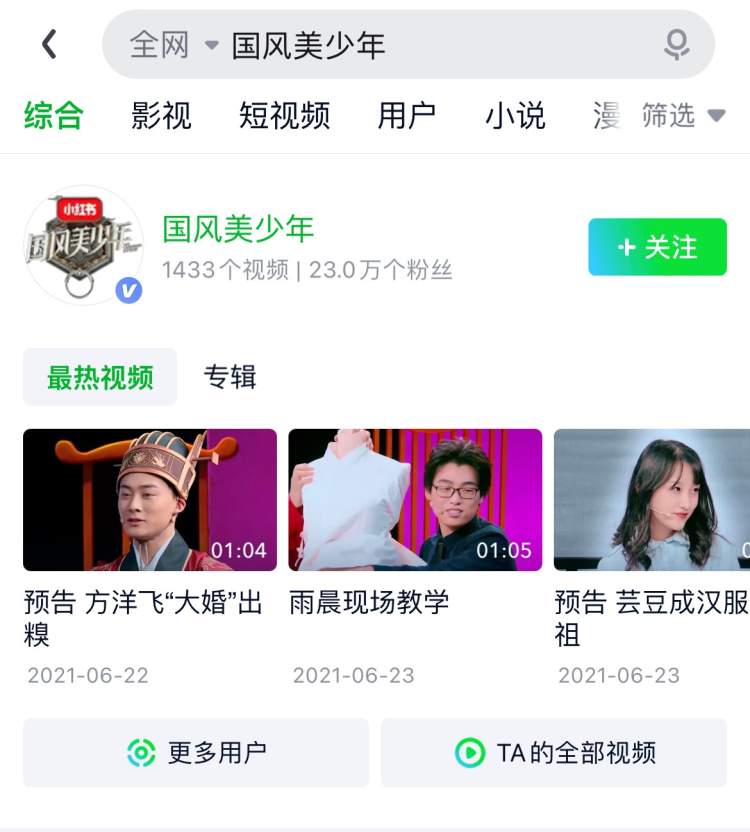The image size is (750, 832).
Task: Switch to the 用户 tab
Action: pos(406,116)
